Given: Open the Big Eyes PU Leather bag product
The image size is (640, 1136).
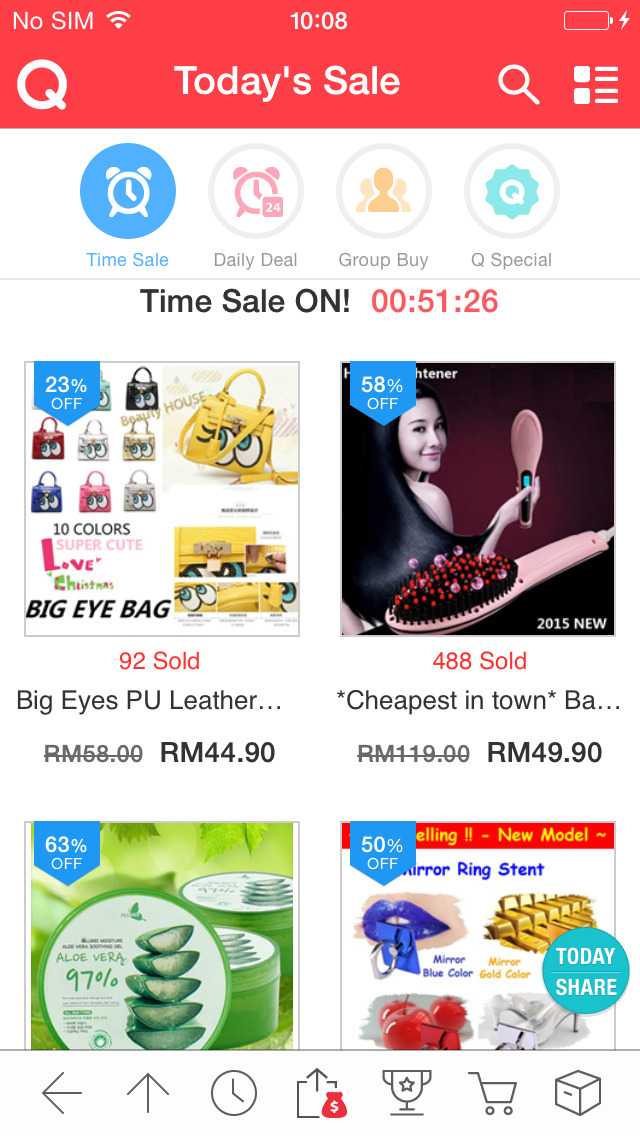Looking at the screenshot, I should tap(162, 499).
